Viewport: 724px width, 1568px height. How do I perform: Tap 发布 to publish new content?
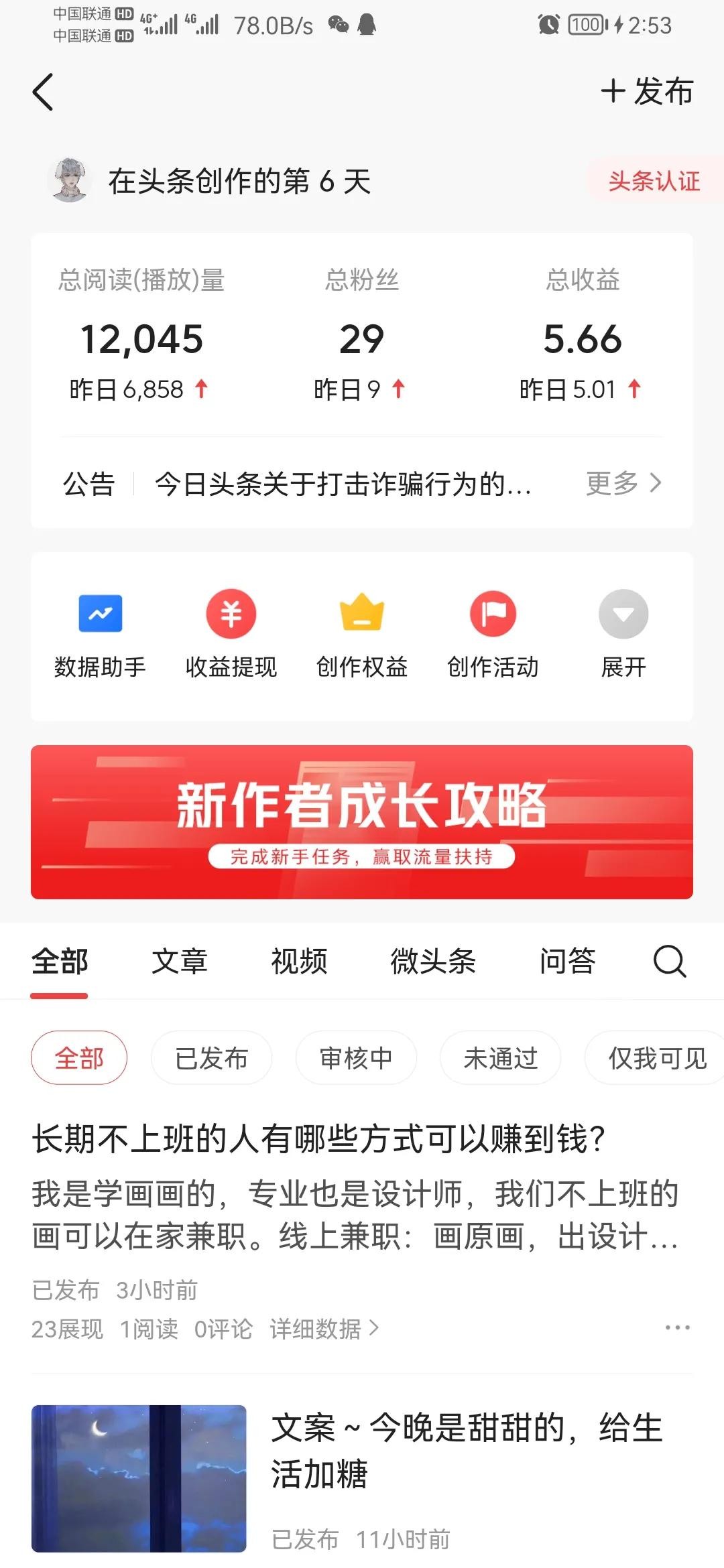(x=647, y=91)
